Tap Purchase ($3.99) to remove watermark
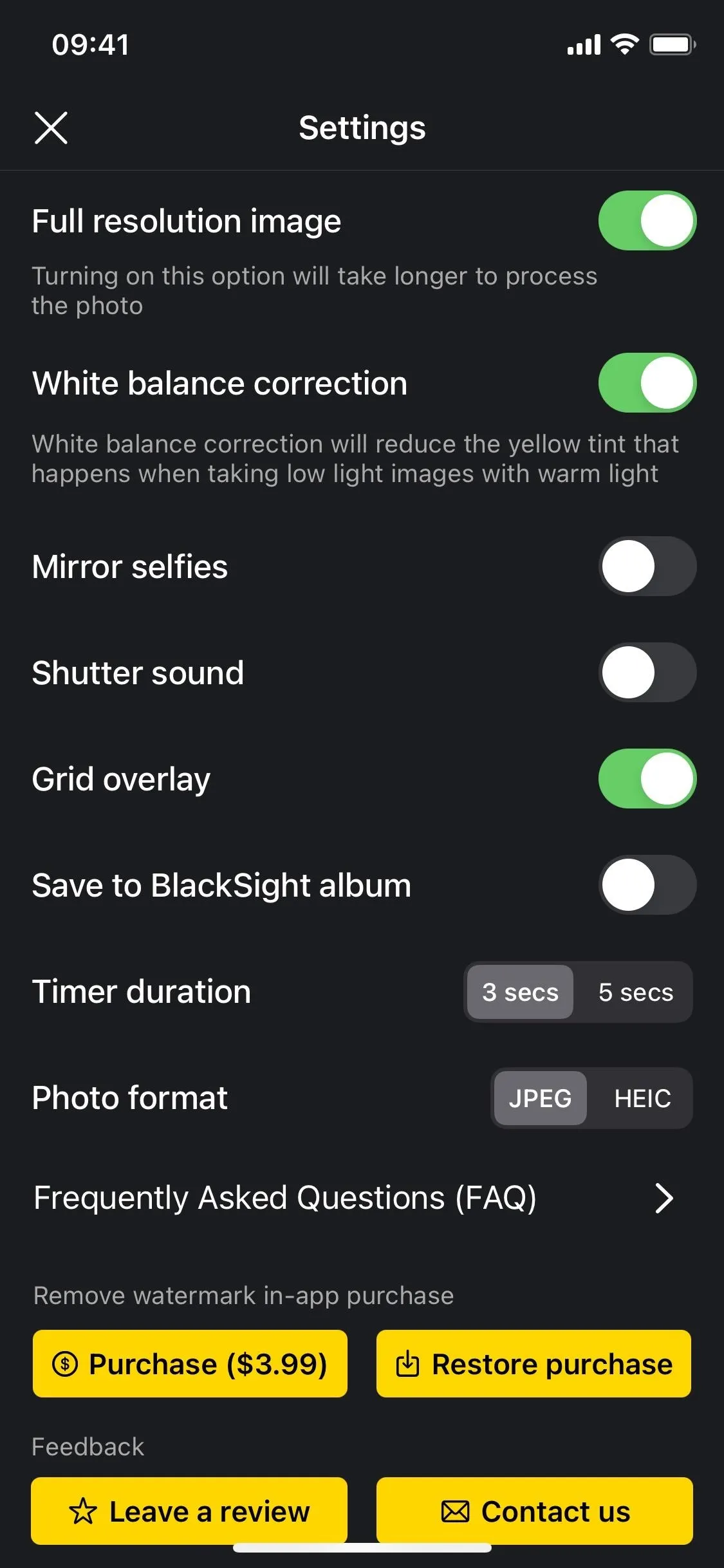724x1568 pixels. pos(190,1364)
